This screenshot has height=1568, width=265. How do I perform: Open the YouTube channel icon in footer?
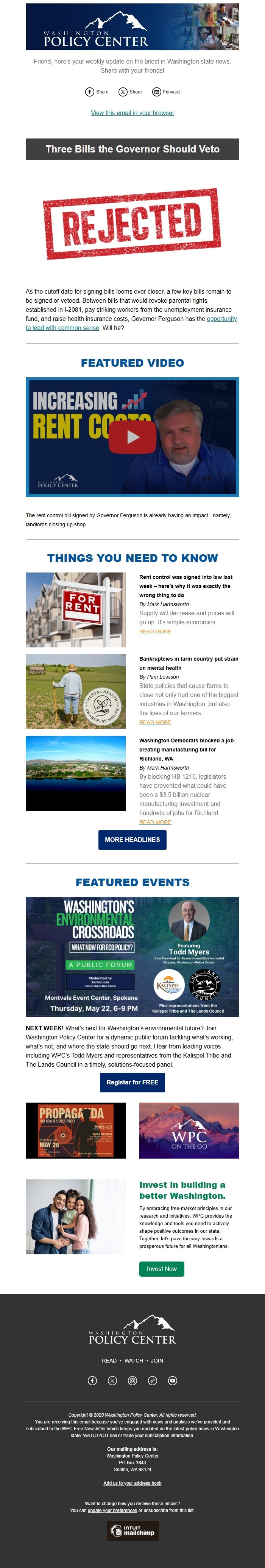pos(172,1381)
